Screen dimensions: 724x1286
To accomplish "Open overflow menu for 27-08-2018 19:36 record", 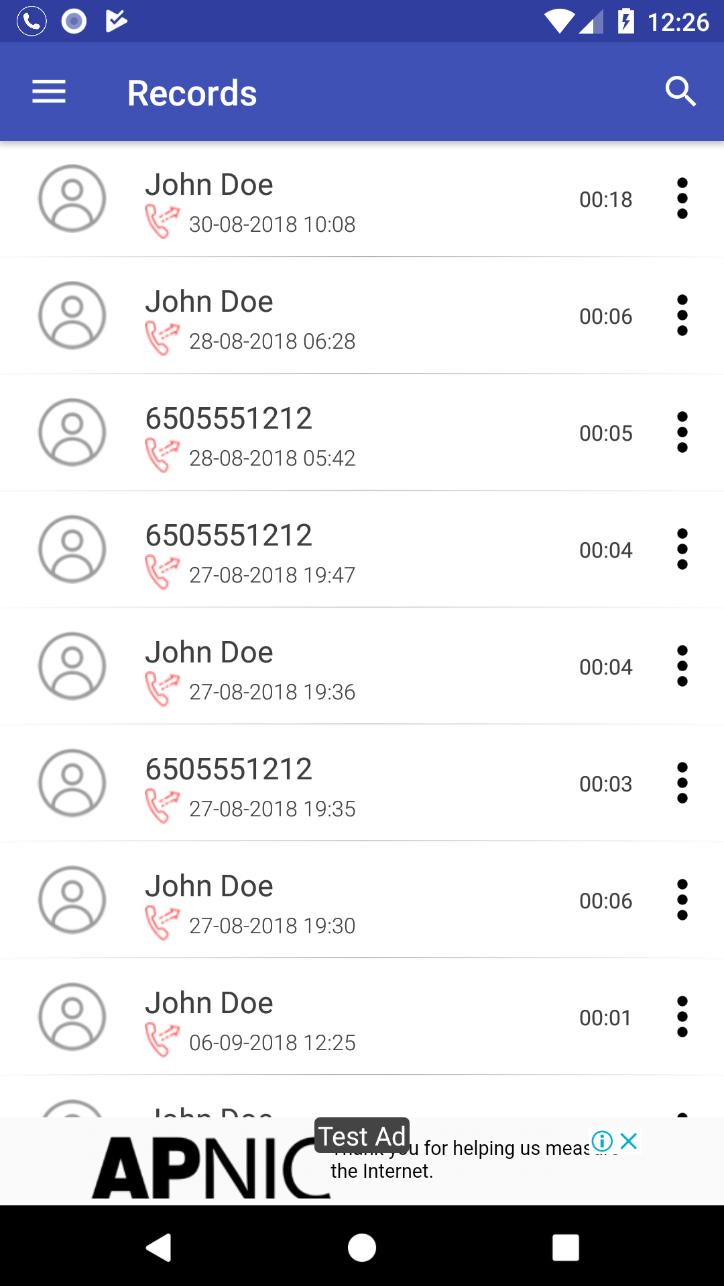I will click(682, 667).
